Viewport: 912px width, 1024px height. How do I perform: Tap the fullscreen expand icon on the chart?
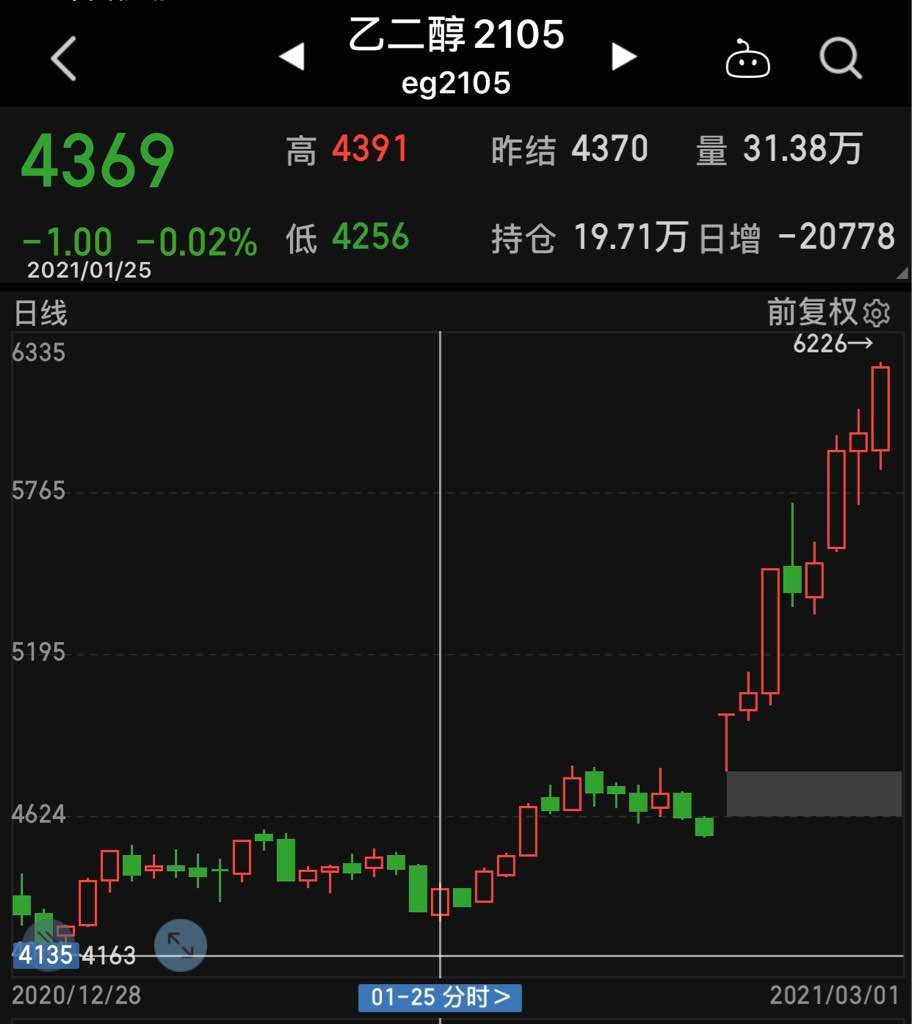click(x=181, y=945)
